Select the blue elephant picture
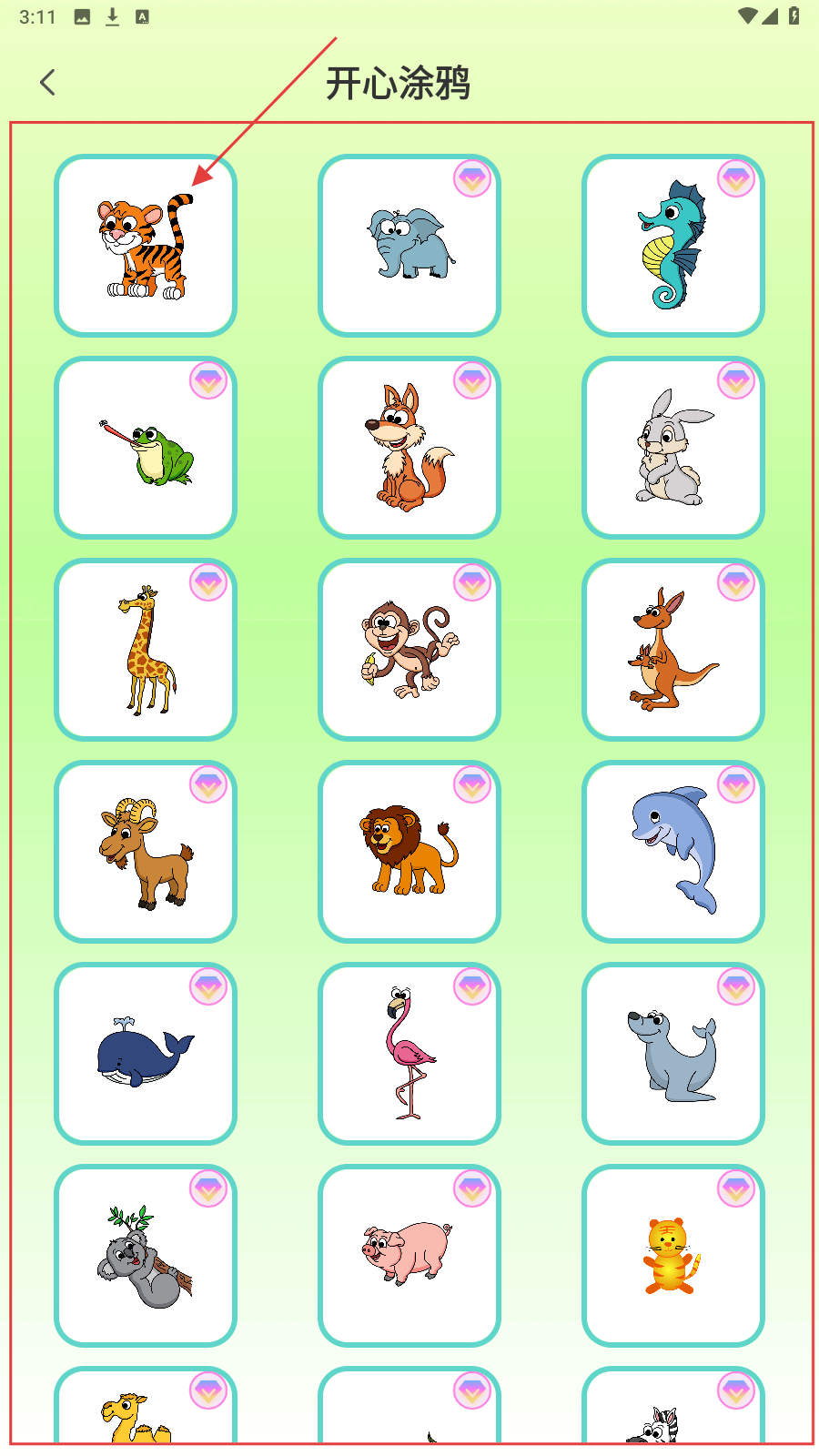The width and height of the screenshot is (819, 1456). (409, 246)
